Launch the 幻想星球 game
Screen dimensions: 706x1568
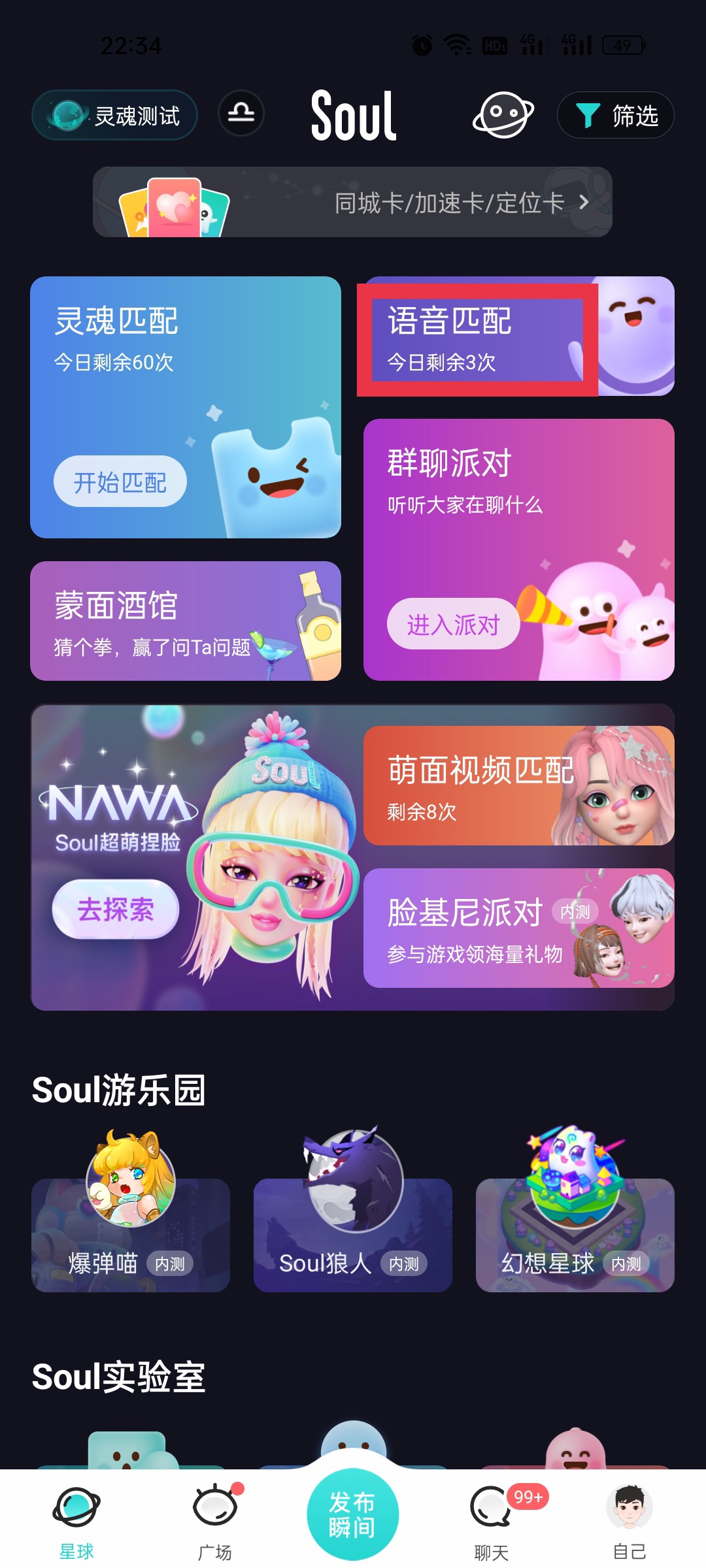coord(575,1212)
